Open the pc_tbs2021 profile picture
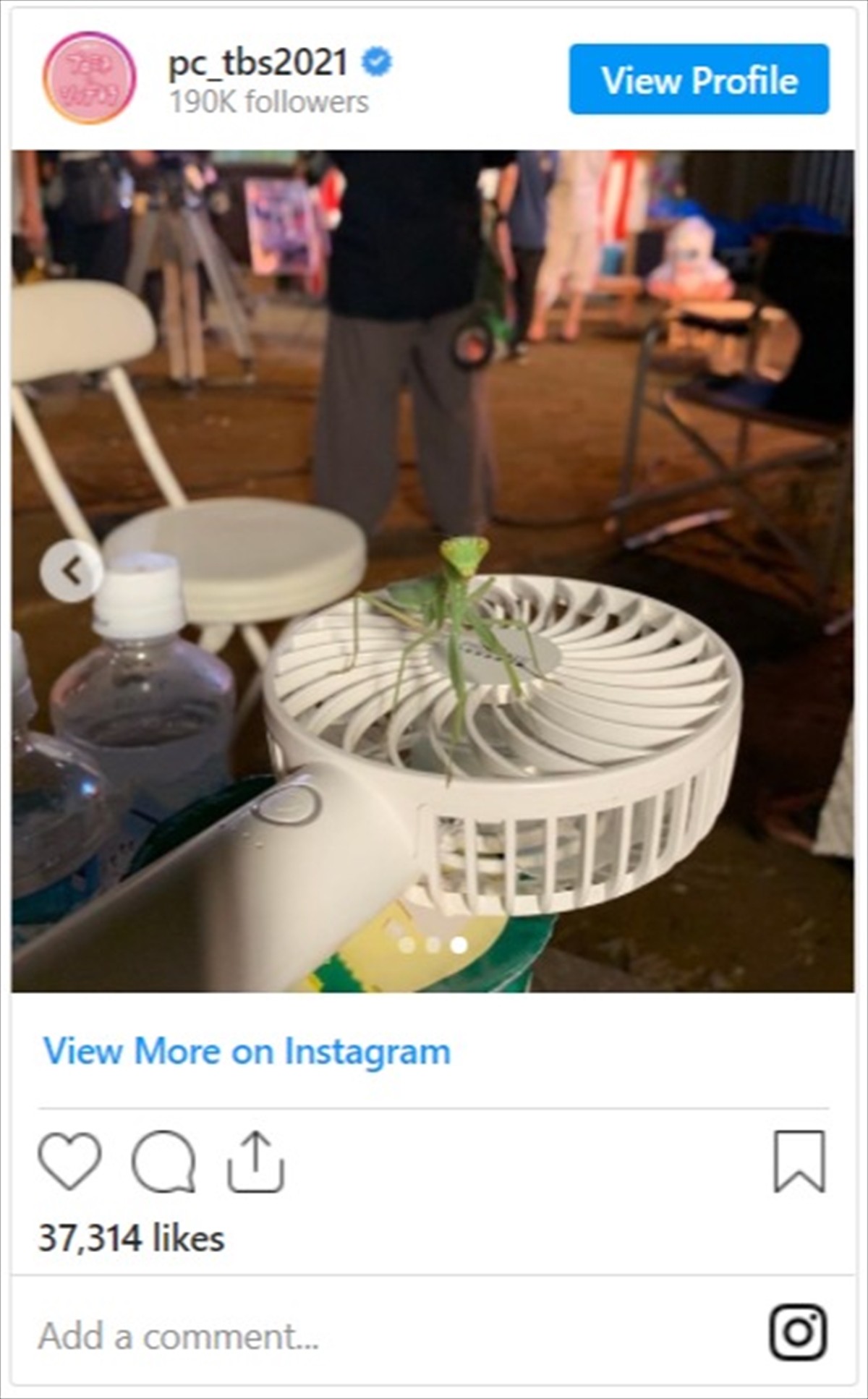Viewport: 868px width, 1399px height. [90, 78]
